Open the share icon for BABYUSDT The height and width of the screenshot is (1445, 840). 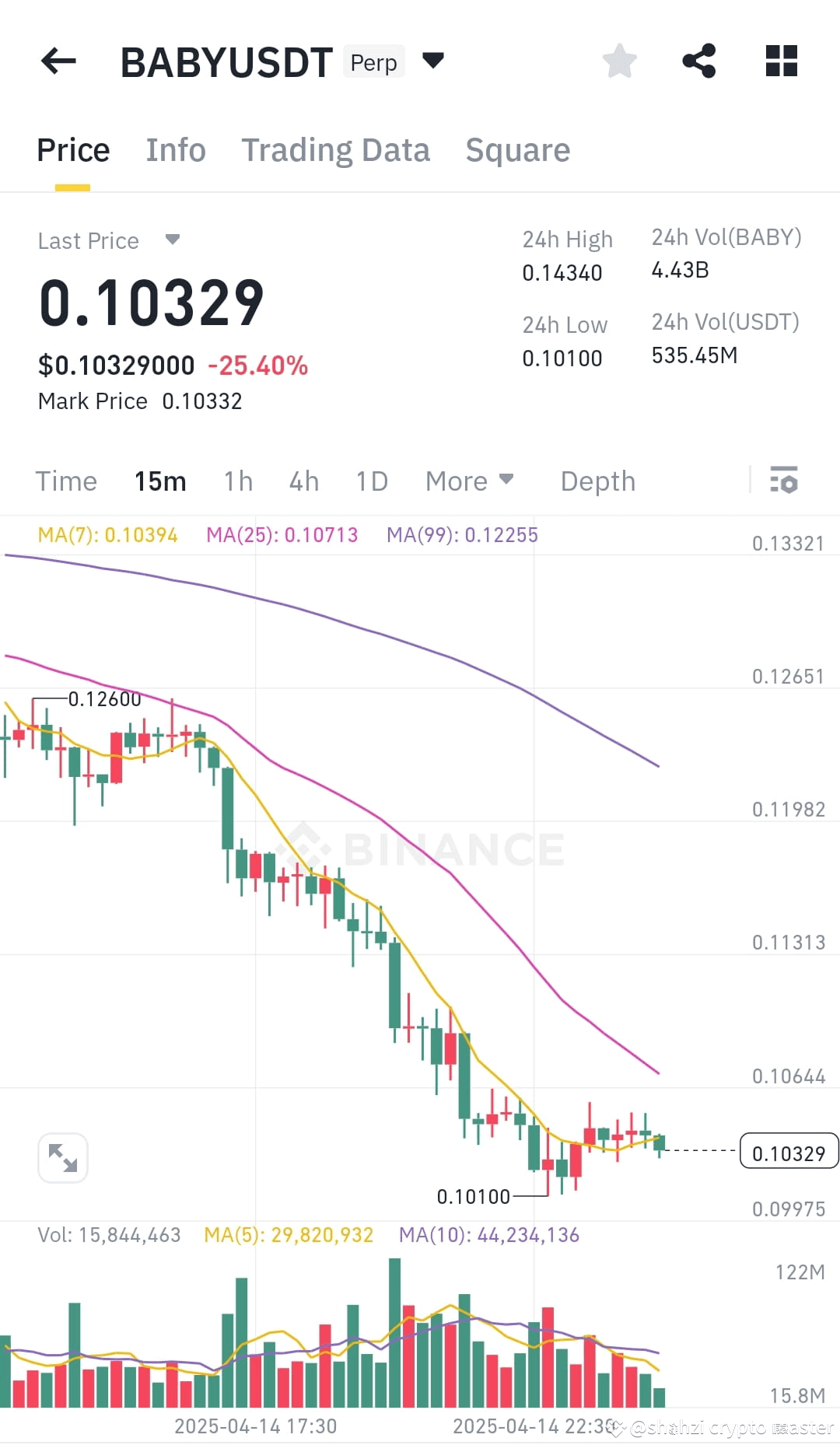coord(698,61)
